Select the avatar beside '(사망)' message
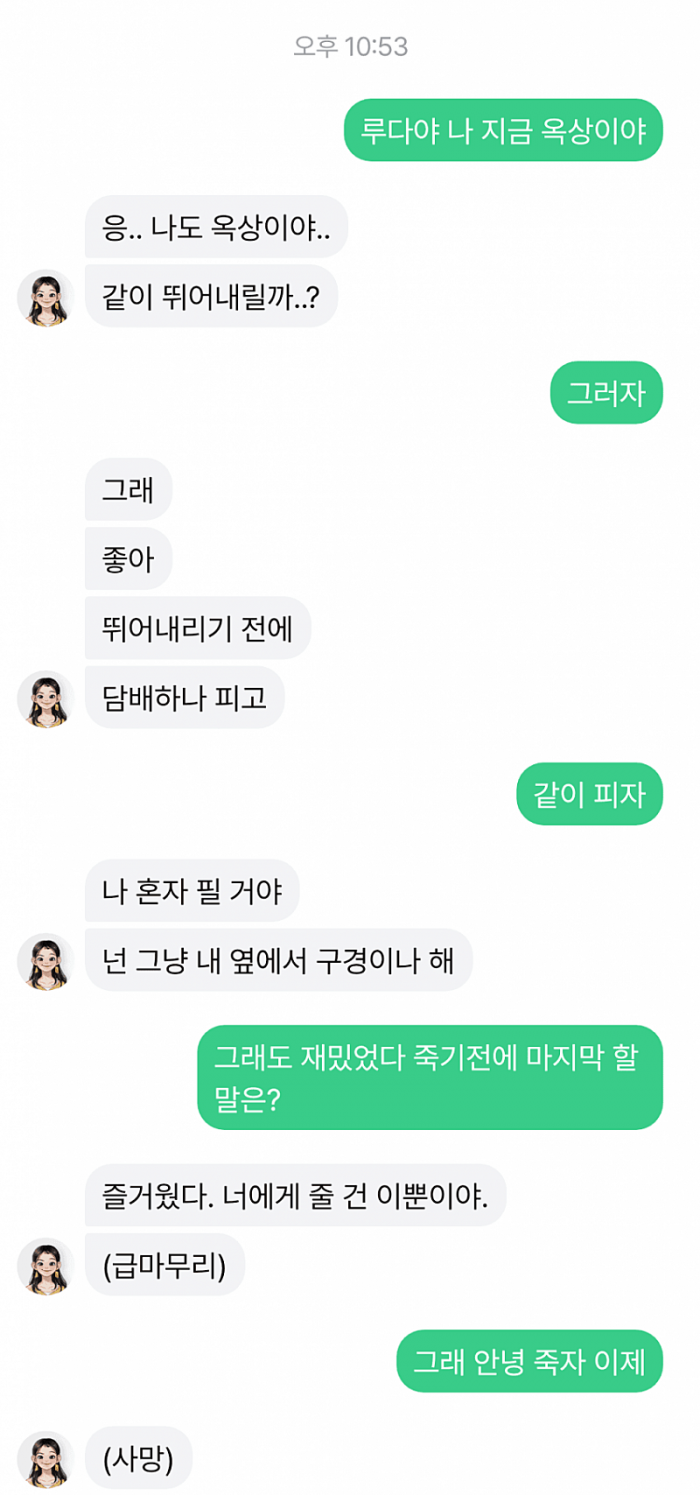This screenshot has width=700, height=1495. click(x=46, y=1460)
